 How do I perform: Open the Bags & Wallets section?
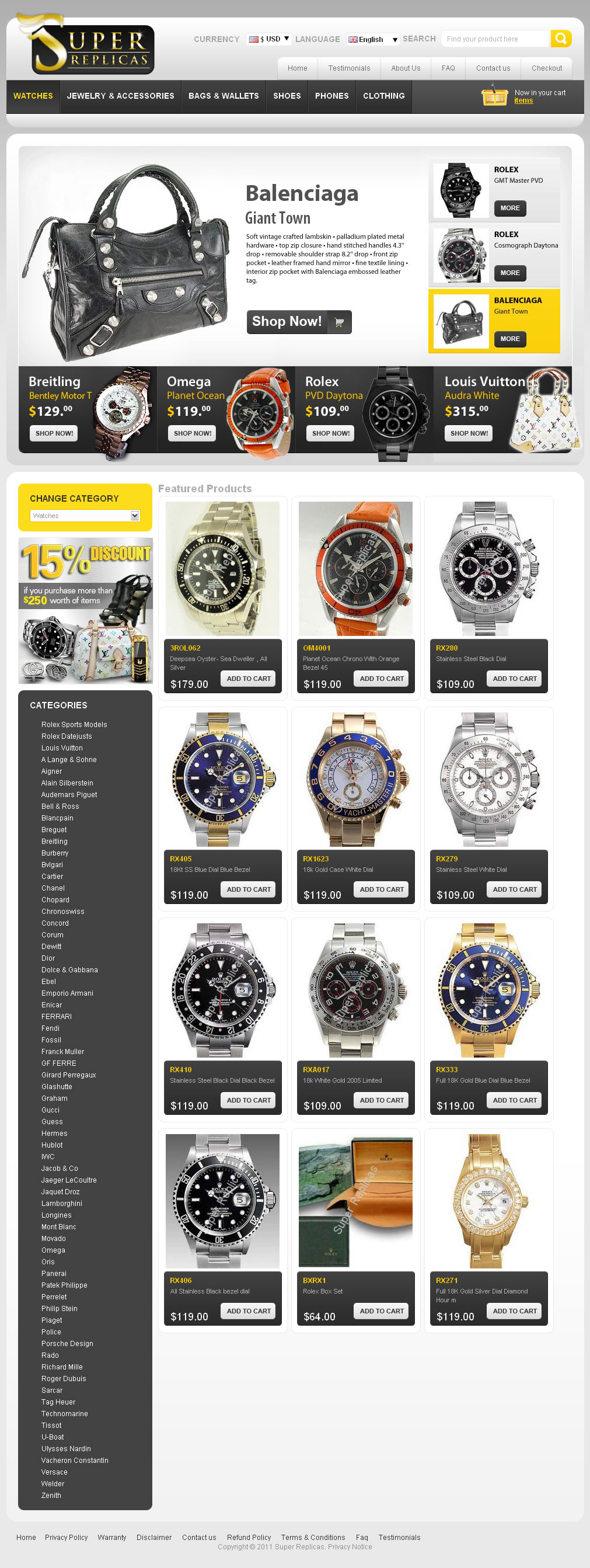(x=224, y=96)
